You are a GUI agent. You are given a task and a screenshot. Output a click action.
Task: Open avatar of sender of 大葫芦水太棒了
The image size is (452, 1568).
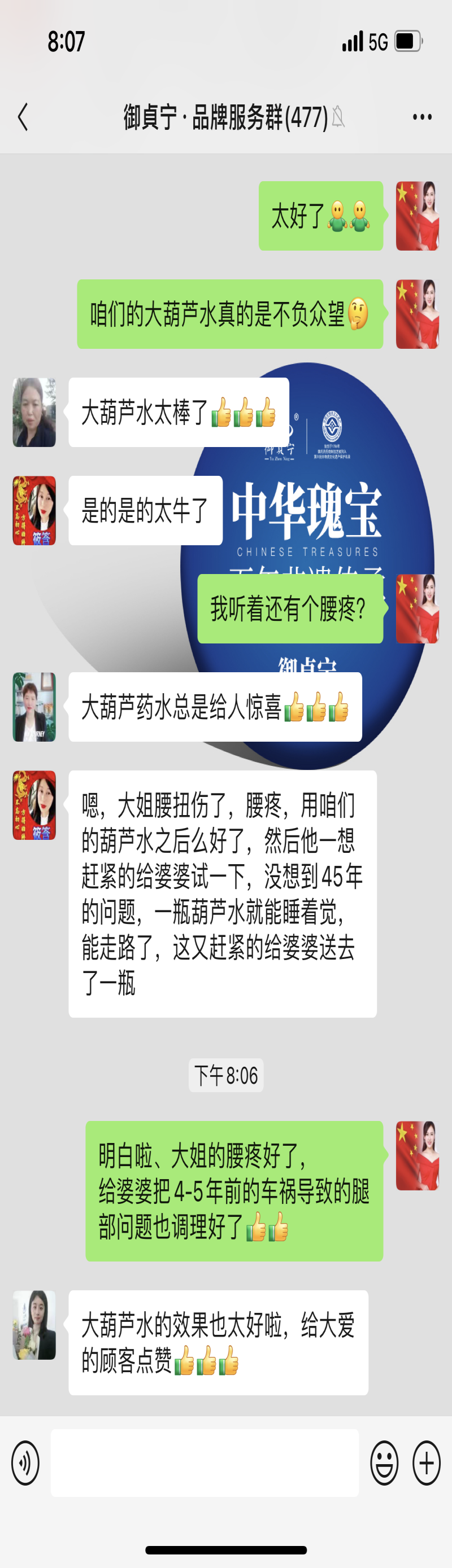[34, 412]
